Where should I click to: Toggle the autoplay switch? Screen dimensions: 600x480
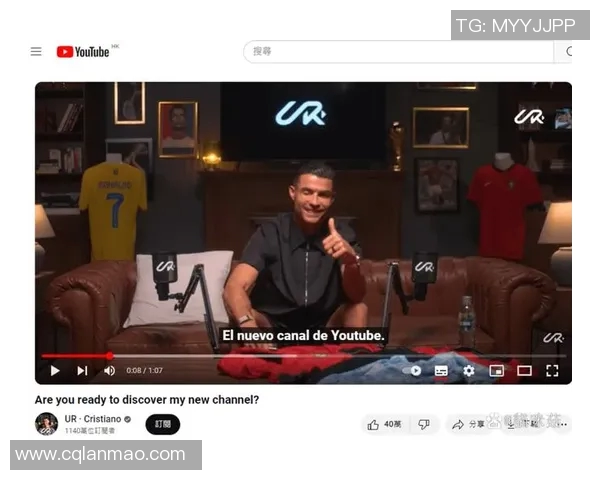click(x=412, y=370)
